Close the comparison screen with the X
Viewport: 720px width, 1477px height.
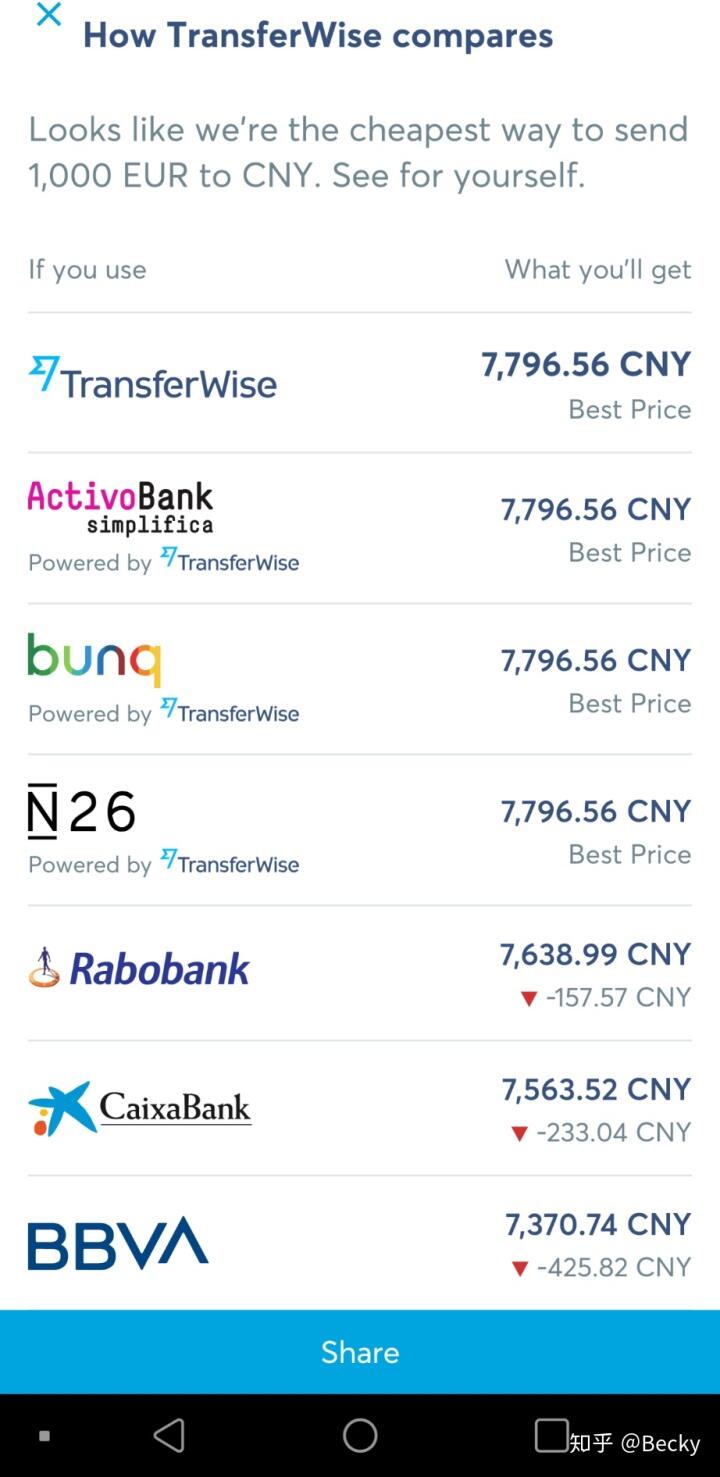pyautogui.click(x=48, y=15)
